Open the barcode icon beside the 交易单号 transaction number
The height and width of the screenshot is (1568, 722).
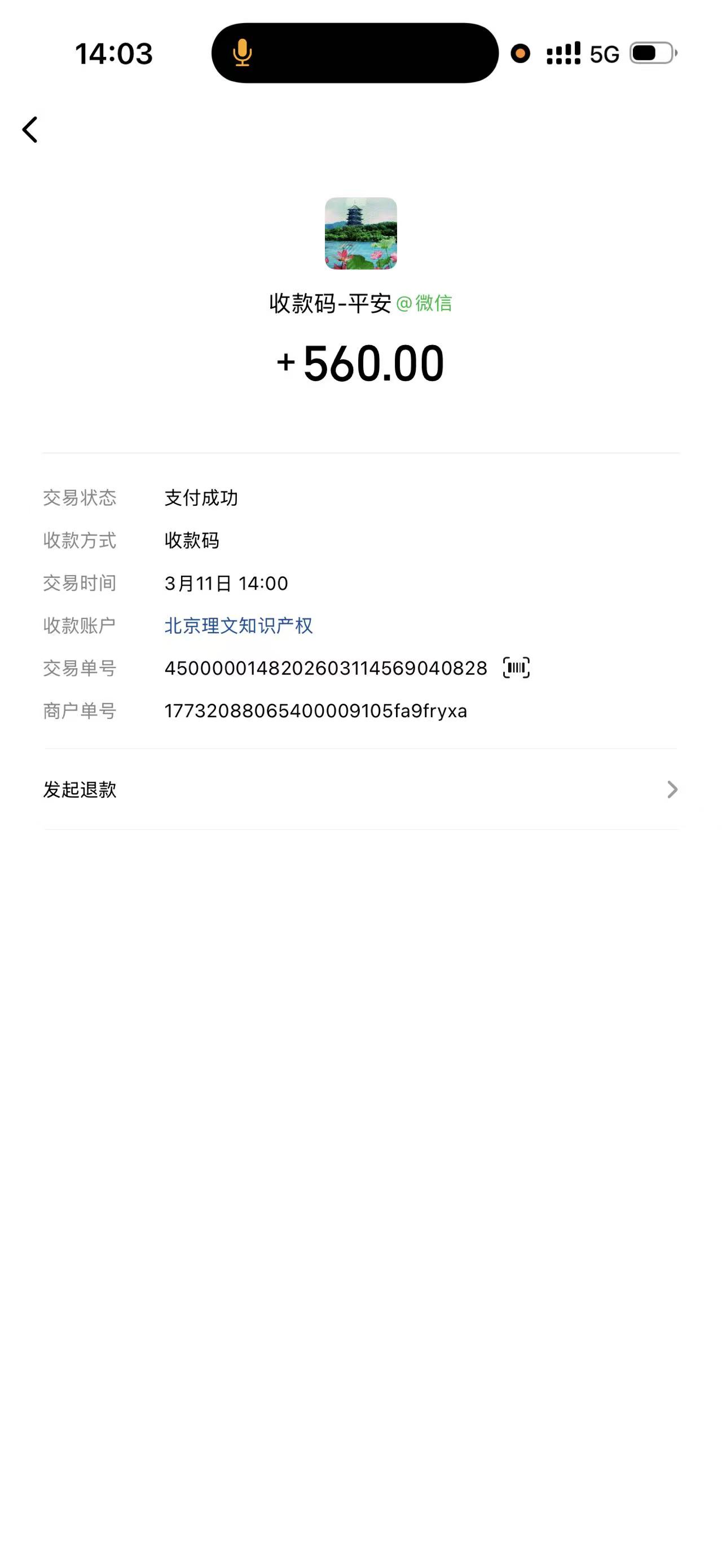(516, 668)
